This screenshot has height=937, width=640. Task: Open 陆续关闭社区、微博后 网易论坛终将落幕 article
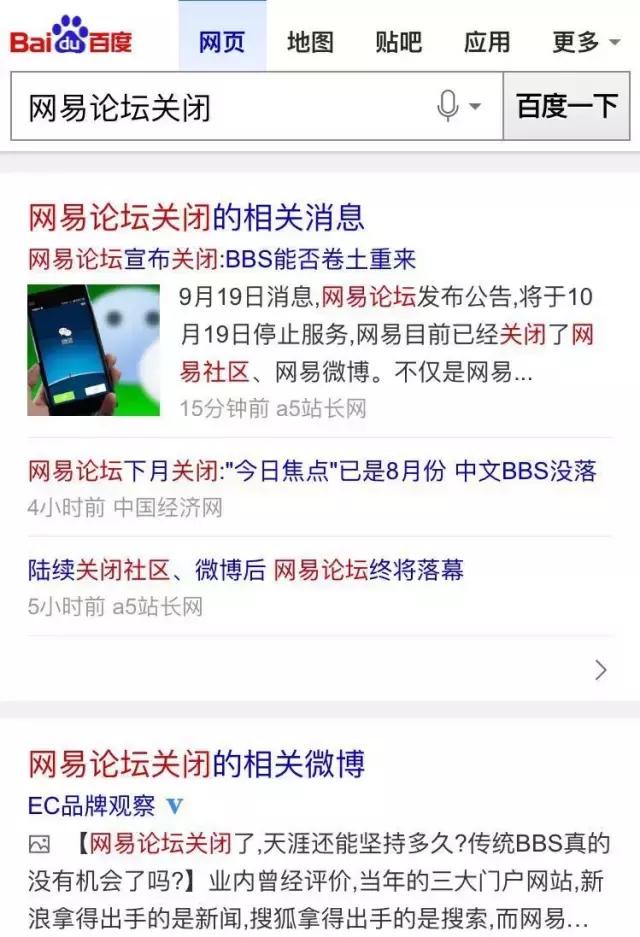[x=246, y=571]
